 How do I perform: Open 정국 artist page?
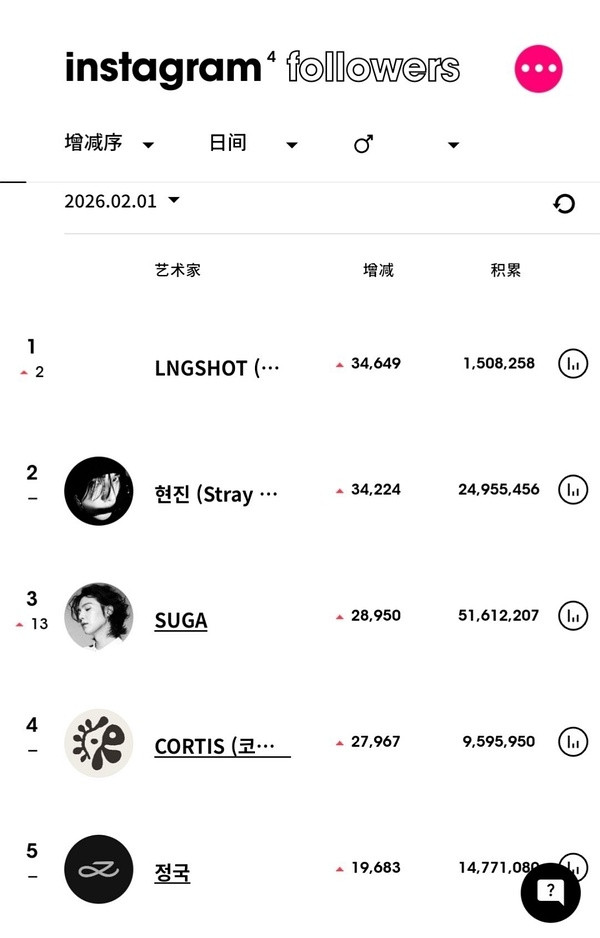coord(172,872)
